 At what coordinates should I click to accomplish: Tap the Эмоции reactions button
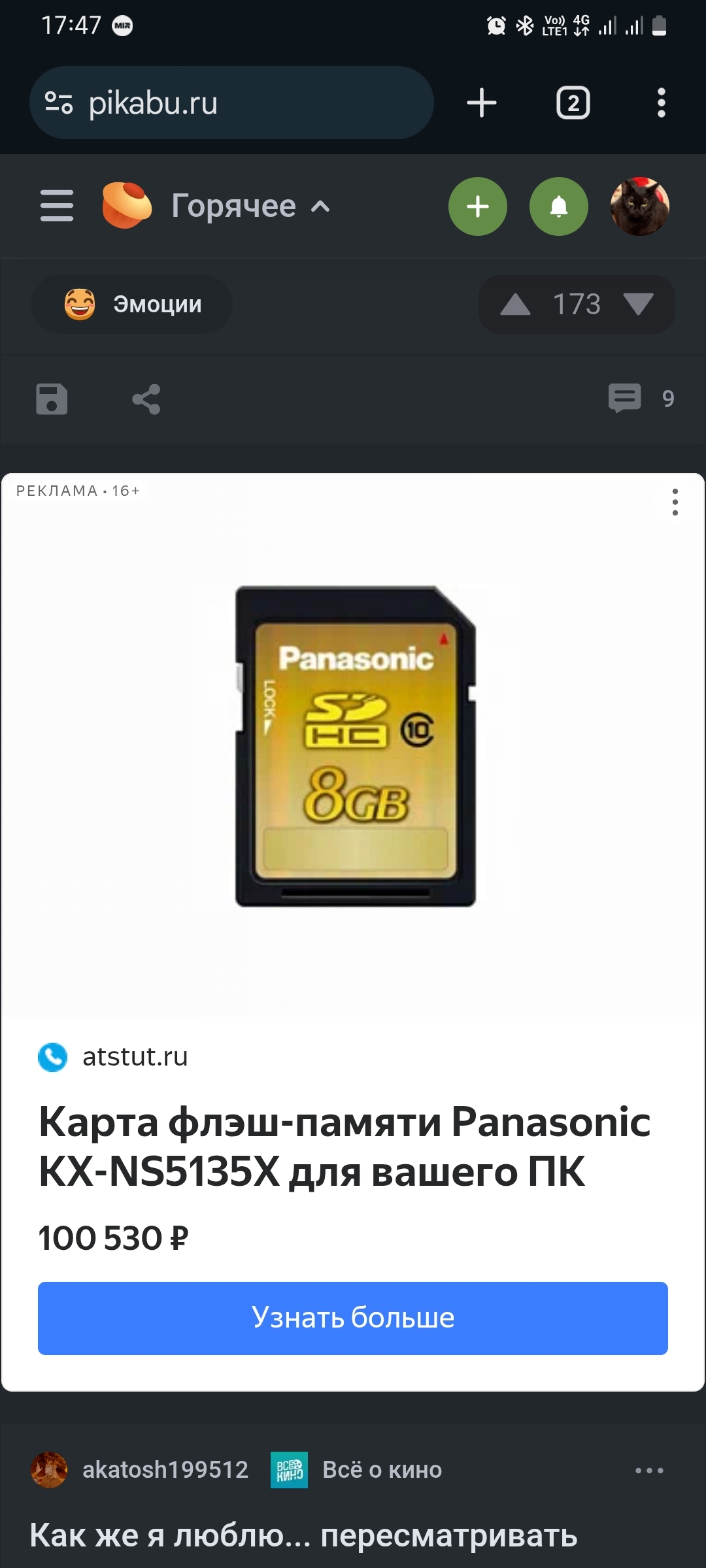point(133,304)
